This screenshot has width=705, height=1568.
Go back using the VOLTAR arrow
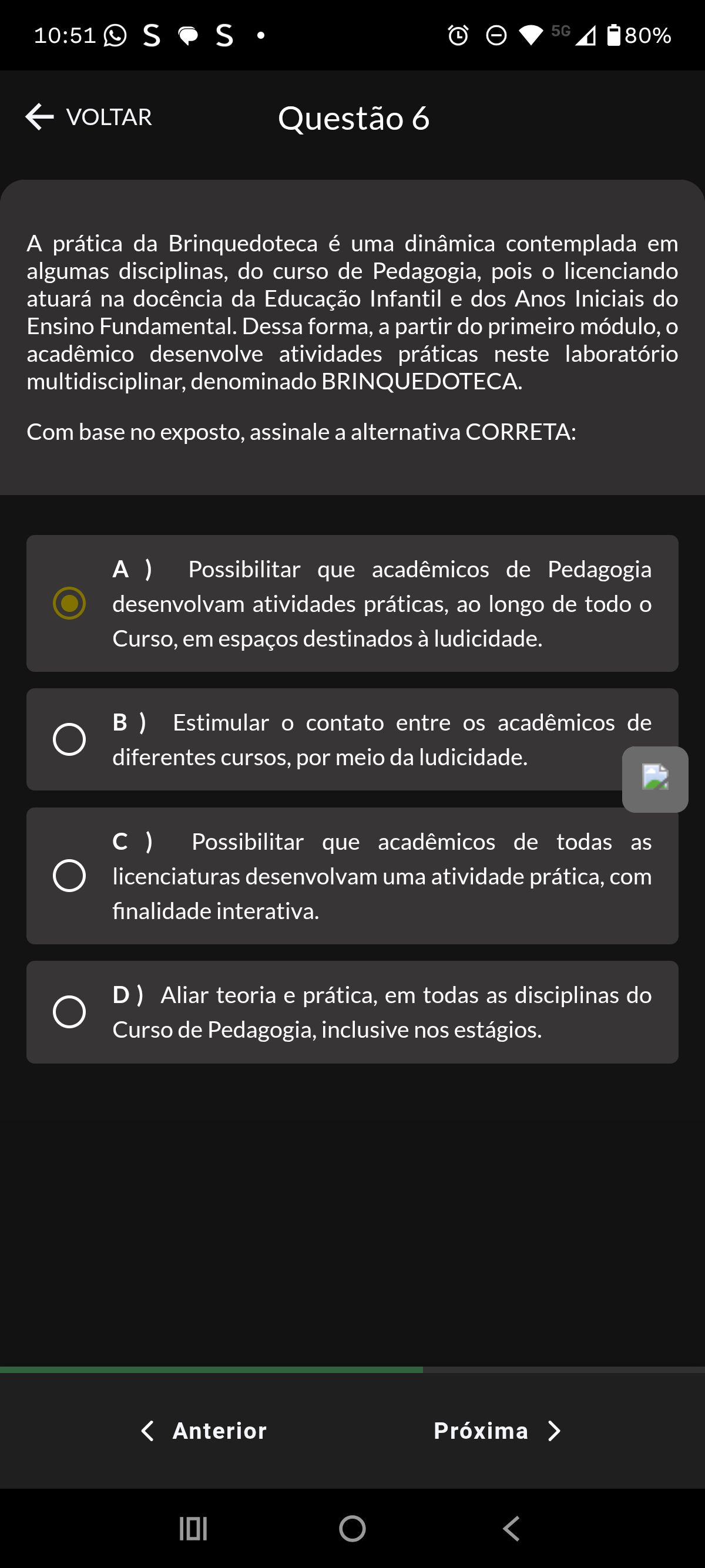(x=88, y=117)
